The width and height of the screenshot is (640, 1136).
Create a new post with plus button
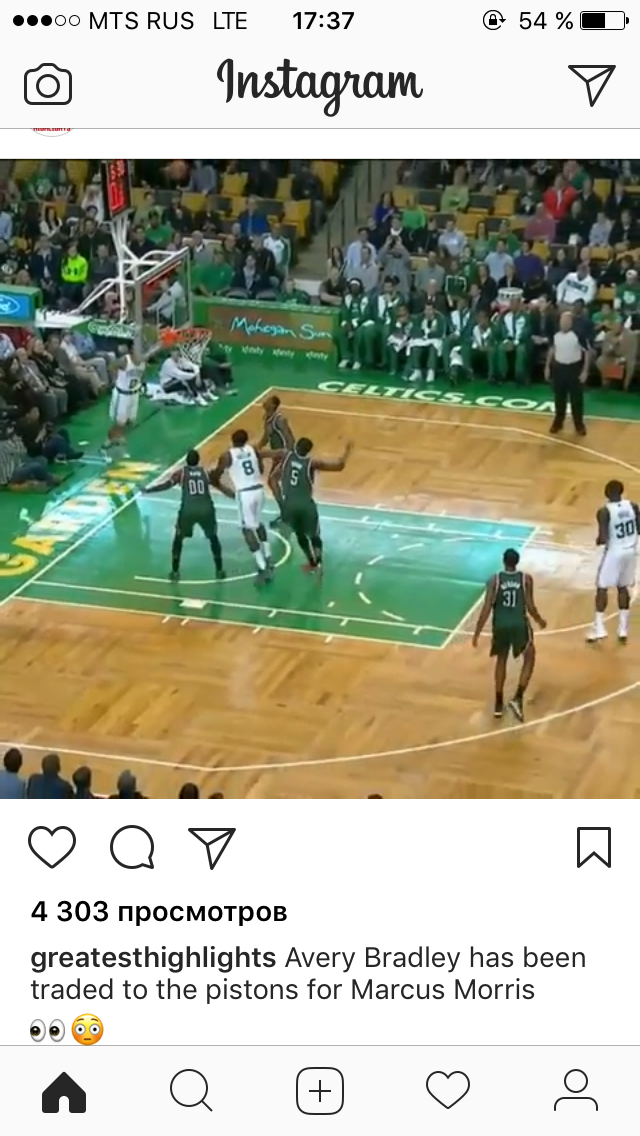320,1091
